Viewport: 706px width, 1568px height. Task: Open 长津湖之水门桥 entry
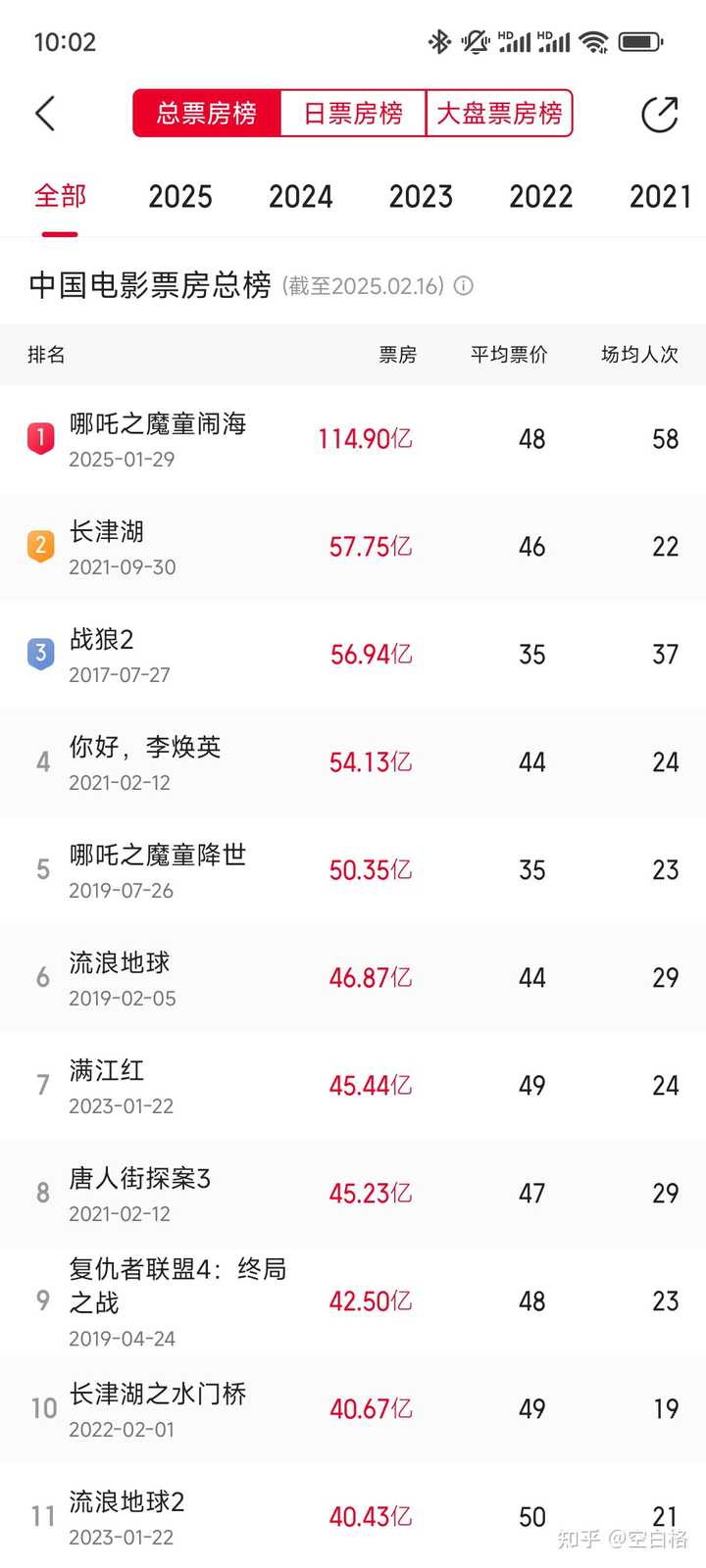pos(353,1409)
